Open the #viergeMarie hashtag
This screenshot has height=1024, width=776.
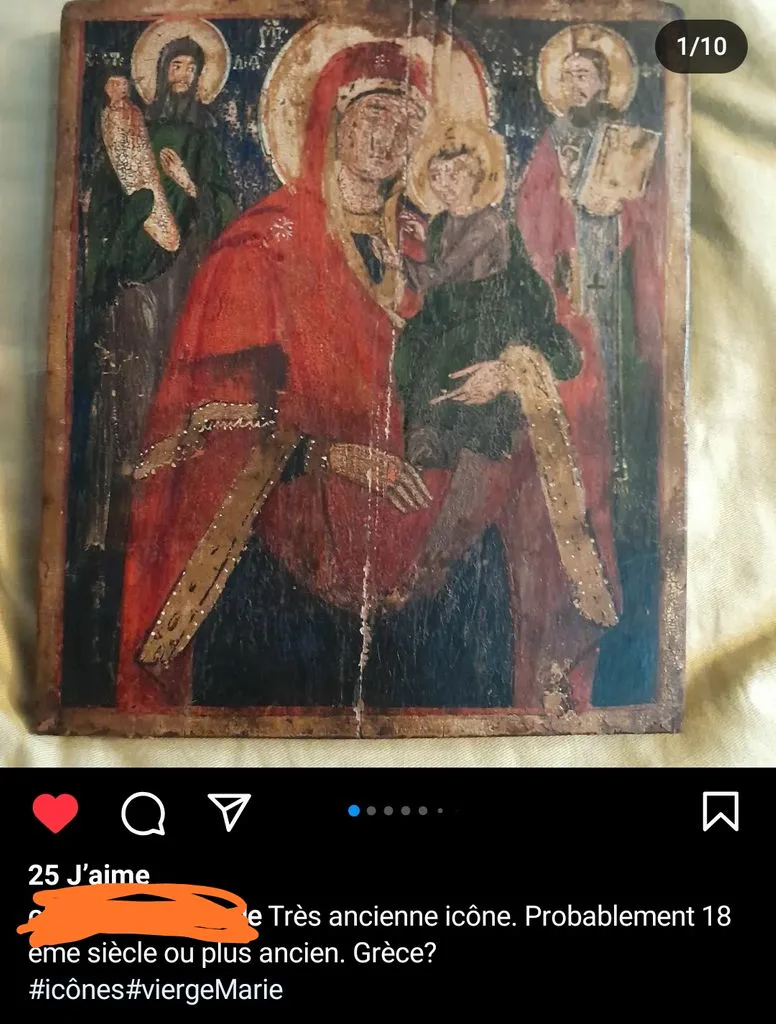click(x=204, y=989)
